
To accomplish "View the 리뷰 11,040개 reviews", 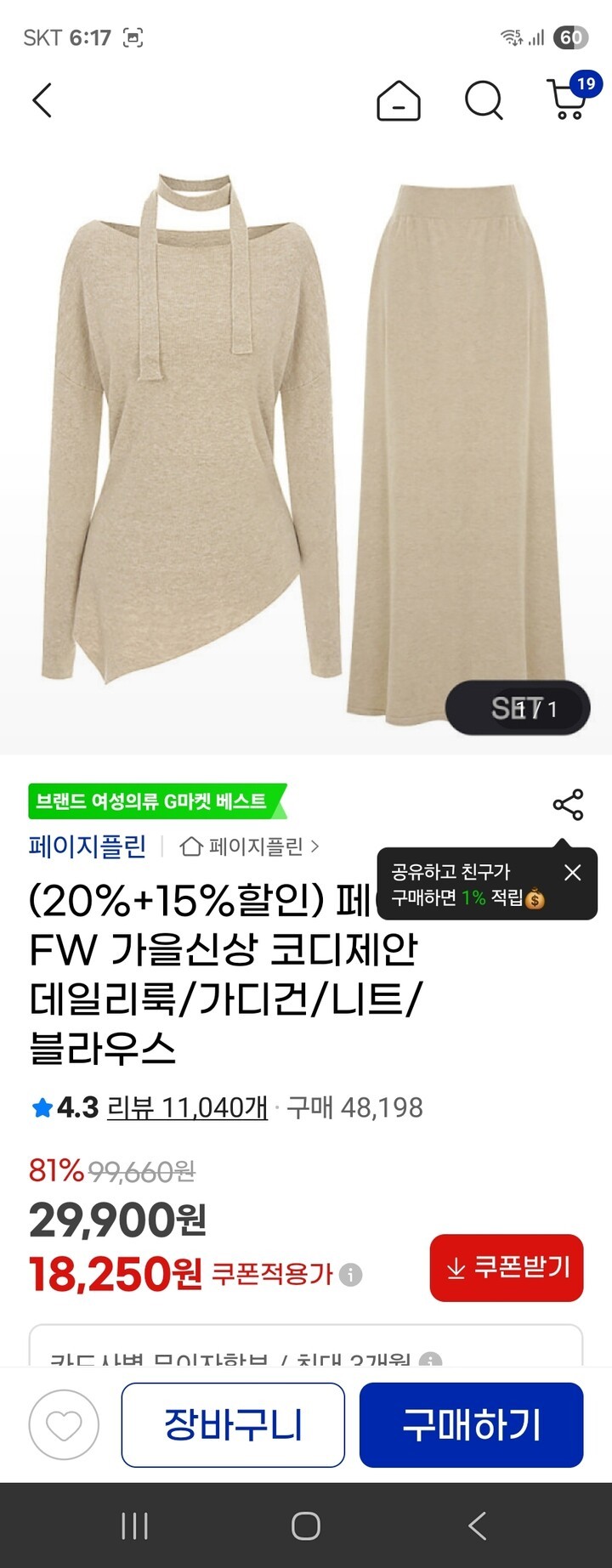I will pos(187,1107).
